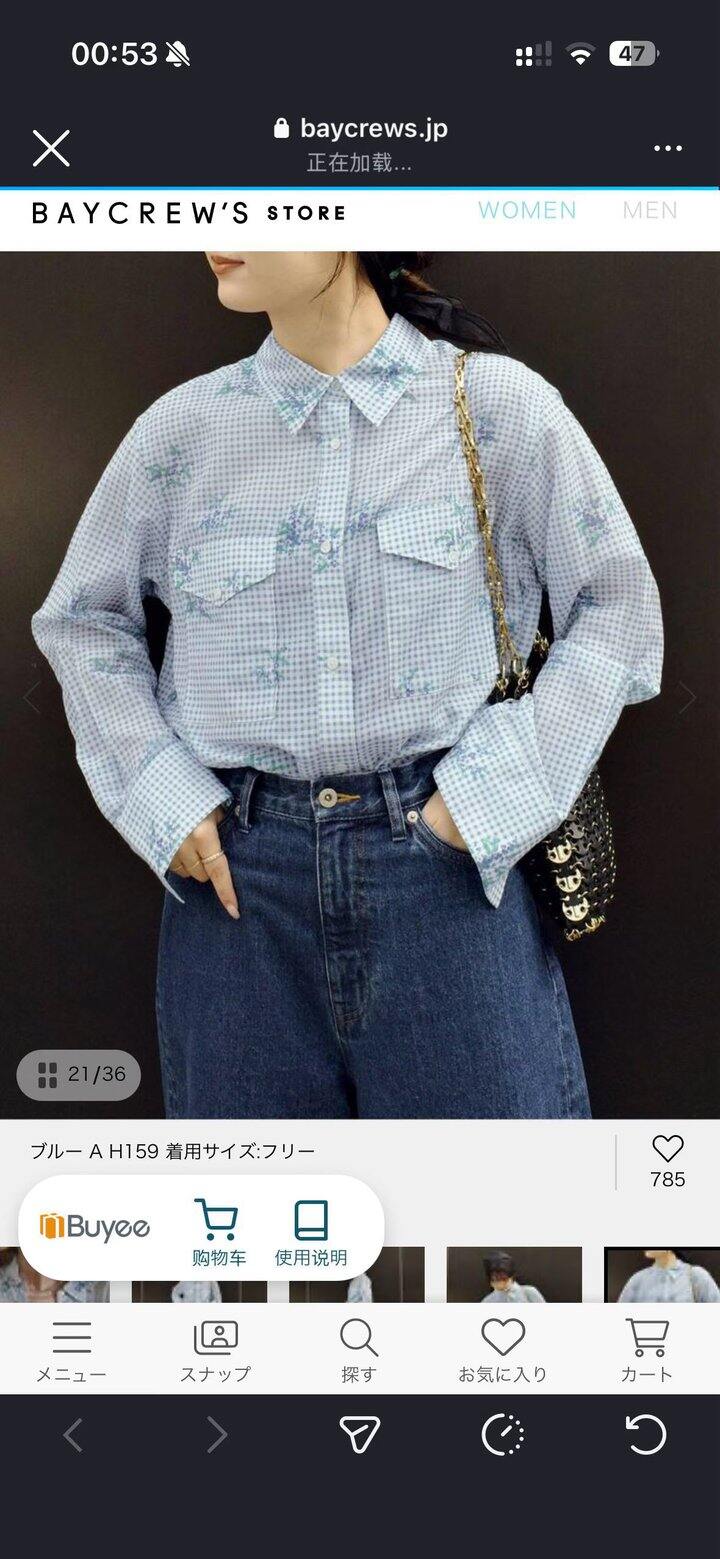Like this item with the heart icon
This screenshot has height=1559, width=720.
tap(667, 1149)
